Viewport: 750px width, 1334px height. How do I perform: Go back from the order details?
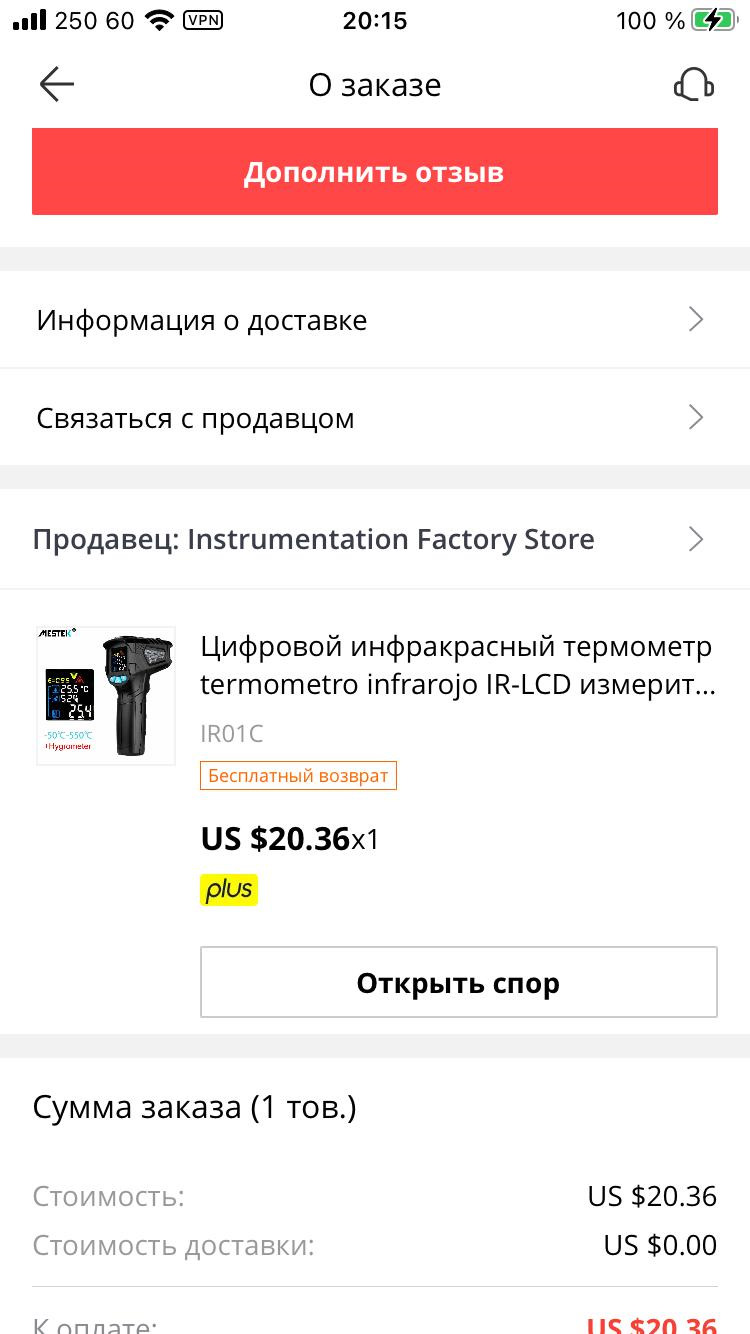click(x=57, y=85)
